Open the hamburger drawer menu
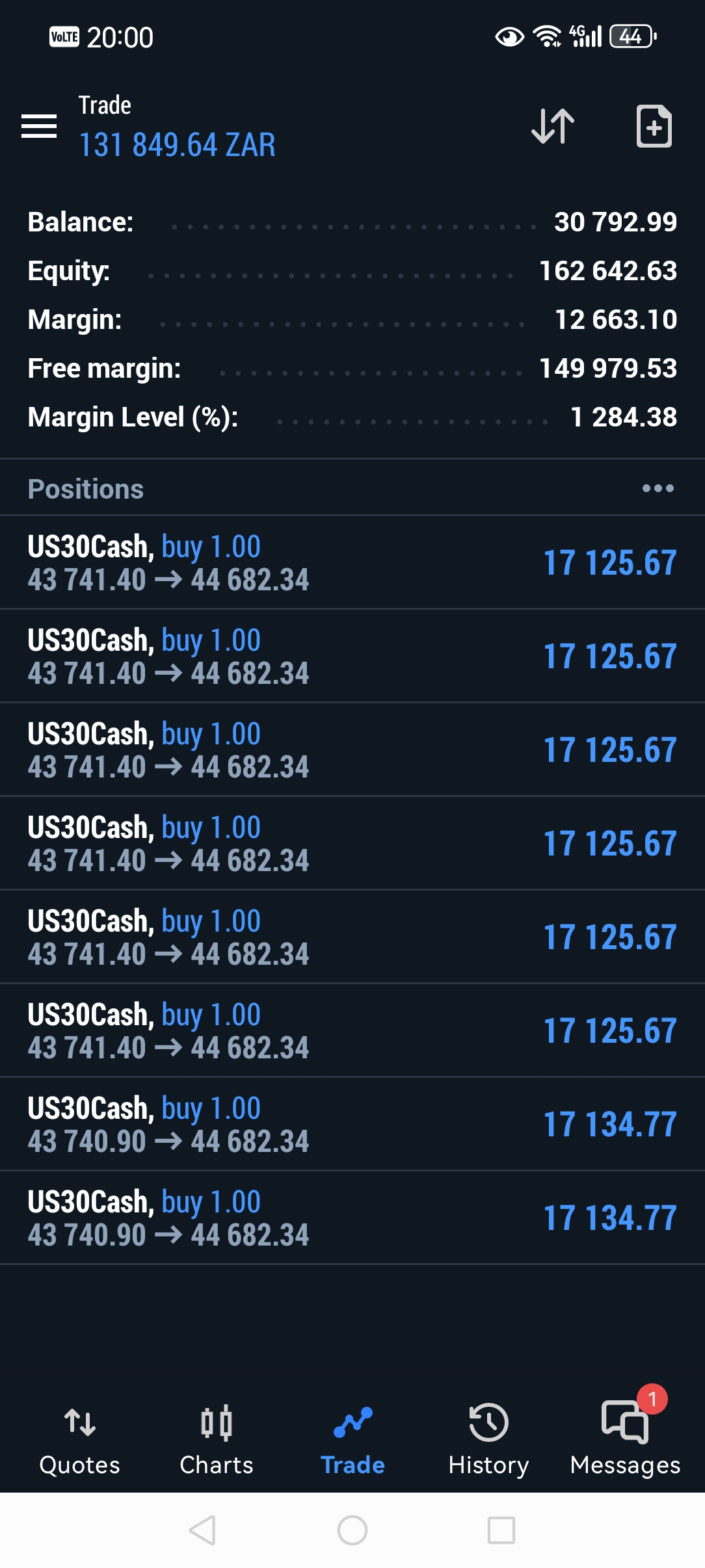 point(39,126)
